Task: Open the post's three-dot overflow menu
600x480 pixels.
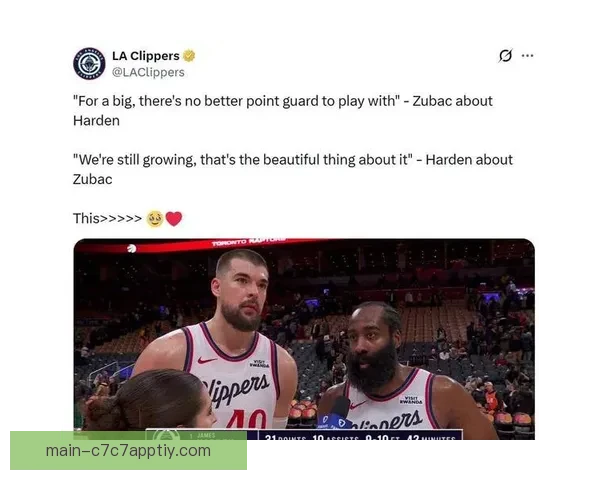Action: click(528, 56)
